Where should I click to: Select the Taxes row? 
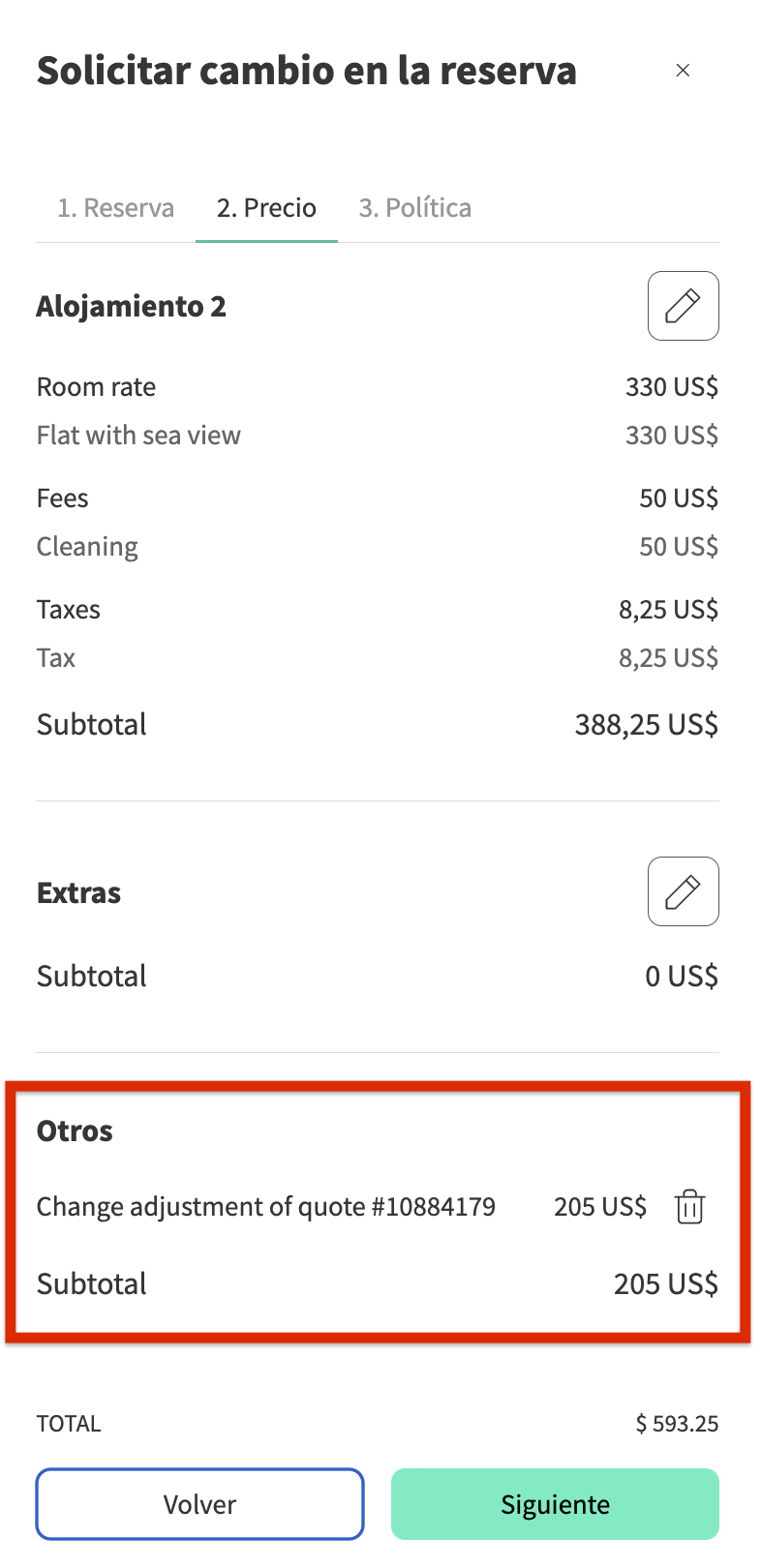68,609
